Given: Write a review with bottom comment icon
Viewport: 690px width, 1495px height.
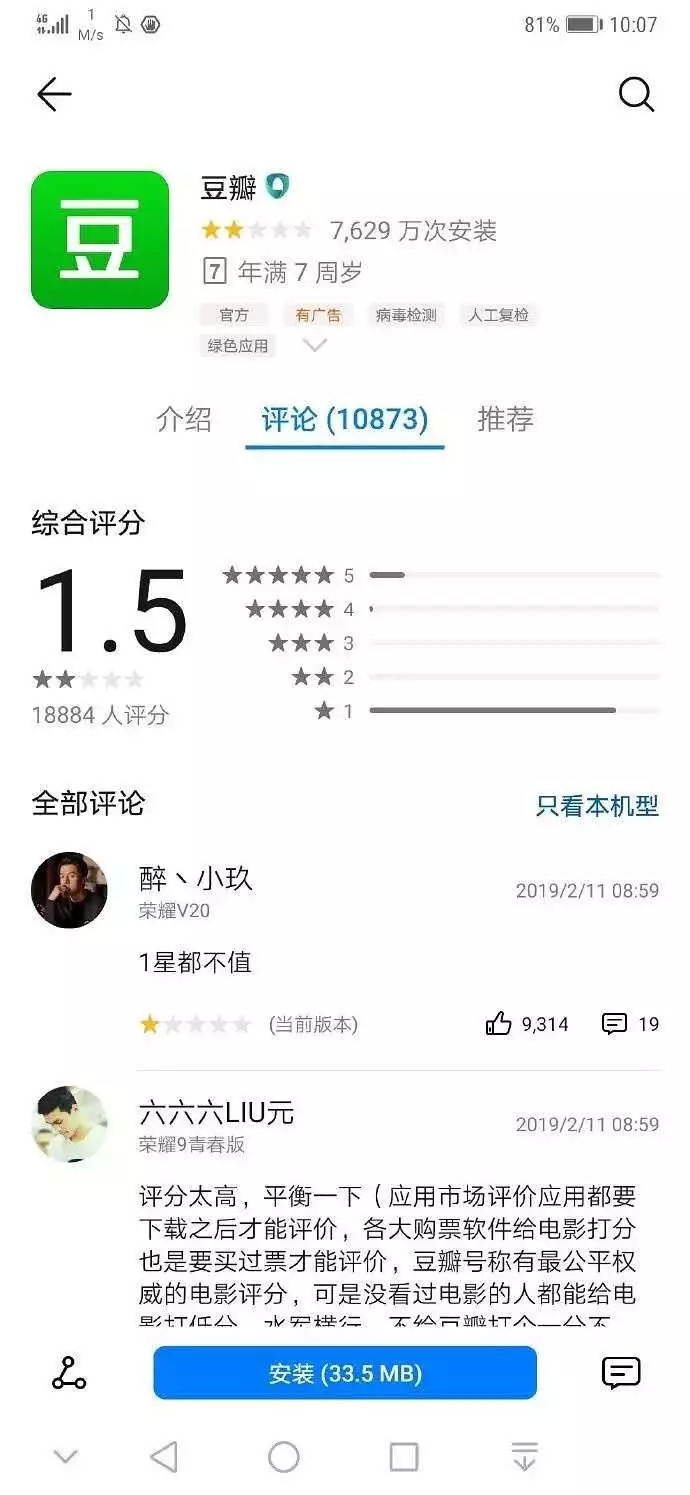Looking at the screenshot, I should [621, 1373].
